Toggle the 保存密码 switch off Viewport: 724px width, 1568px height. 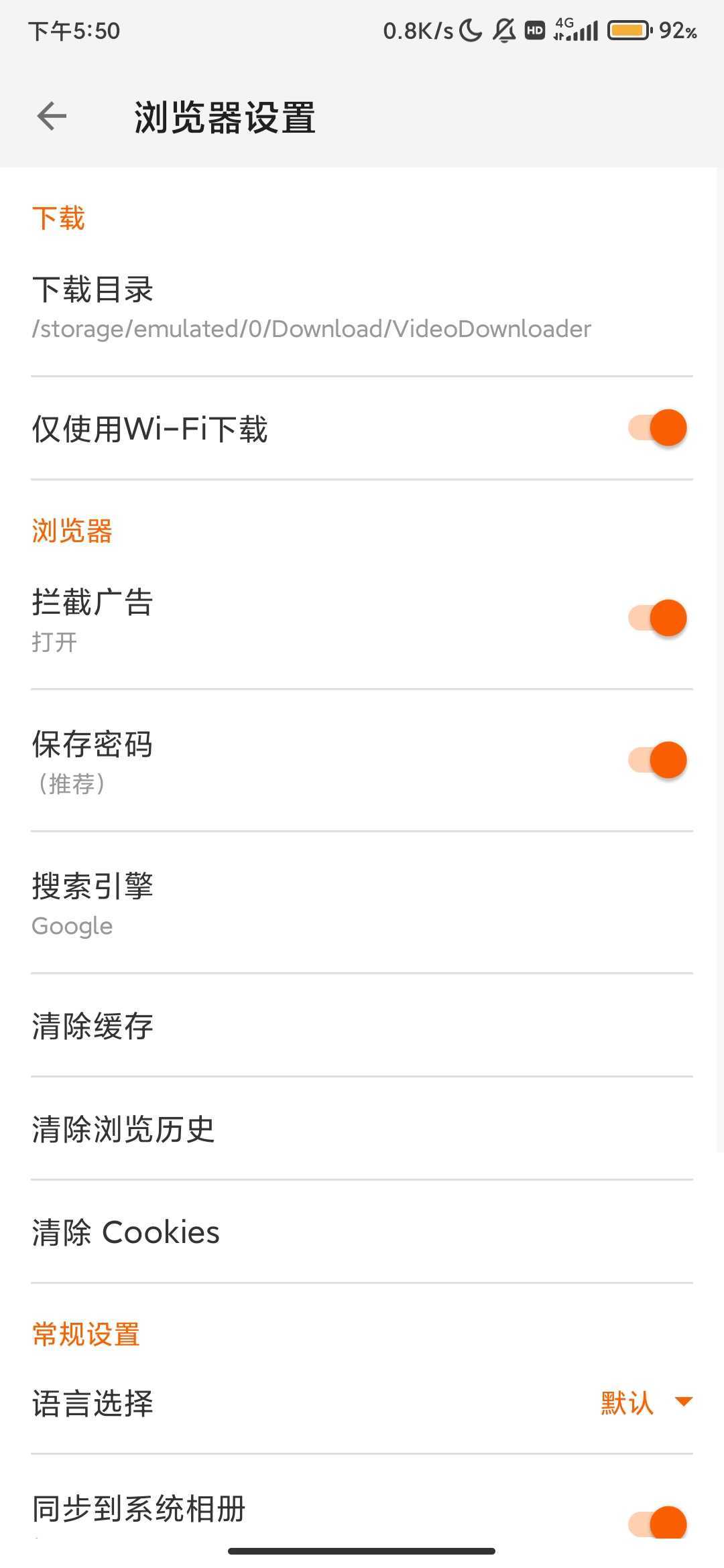657,760
